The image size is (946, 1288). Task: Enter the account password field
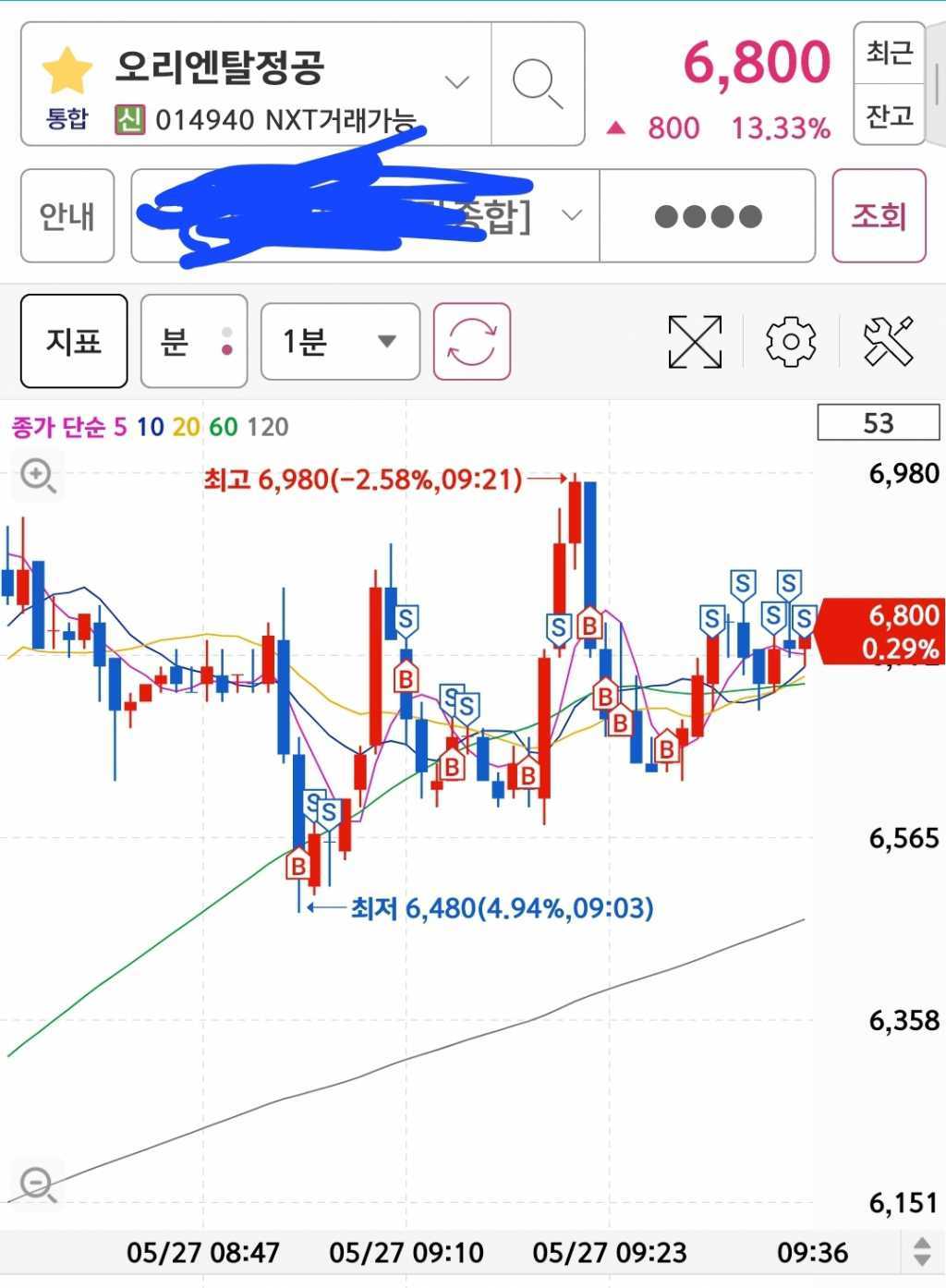(708, 216)
